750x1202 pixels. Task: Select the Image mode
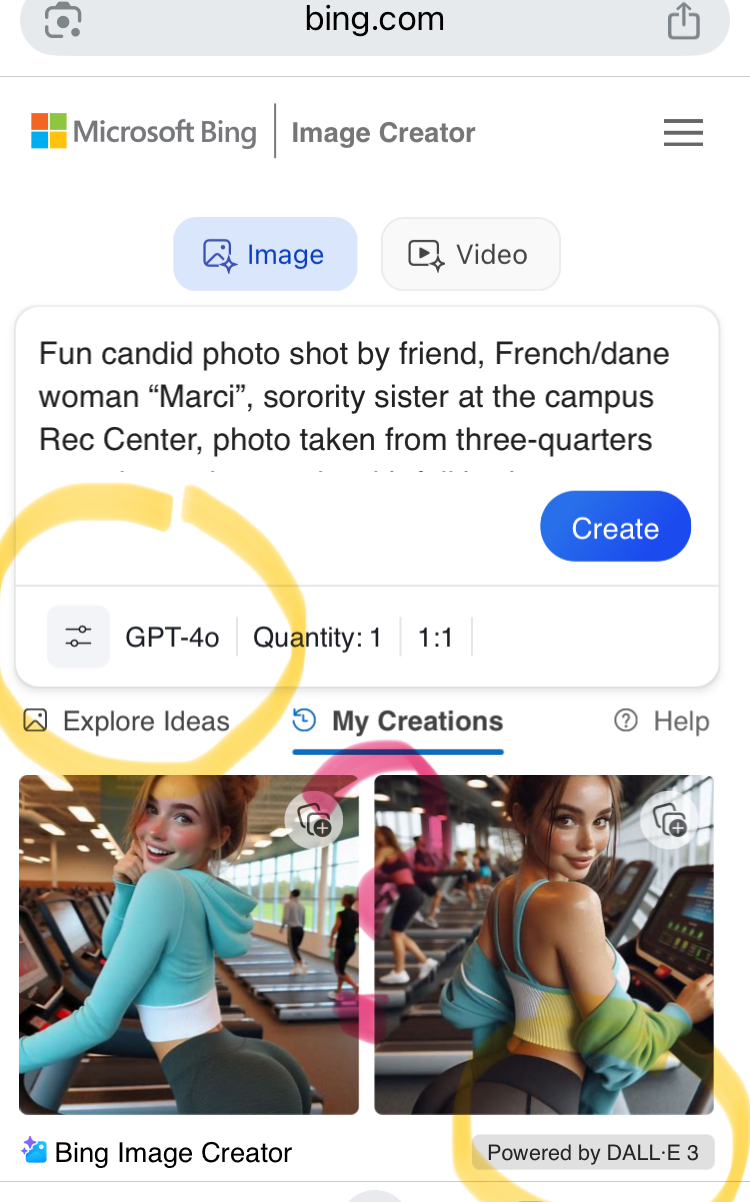tap(265, 254)
